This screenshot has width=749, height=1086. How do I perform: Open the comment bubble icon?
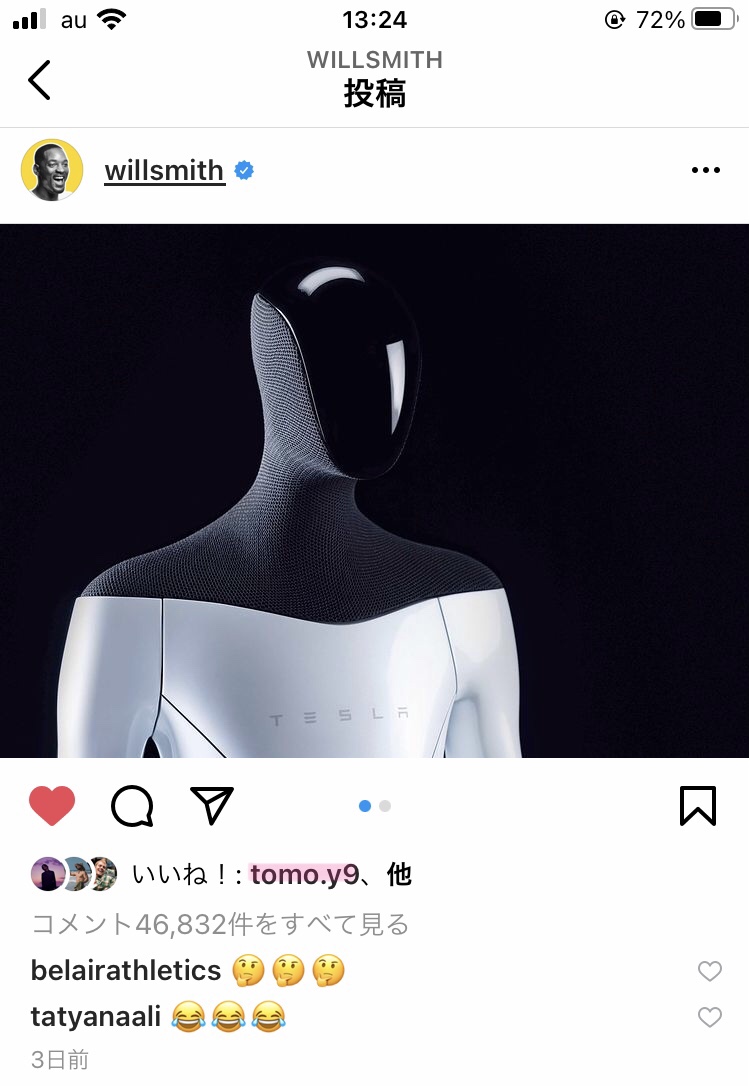tap(132, 805)
